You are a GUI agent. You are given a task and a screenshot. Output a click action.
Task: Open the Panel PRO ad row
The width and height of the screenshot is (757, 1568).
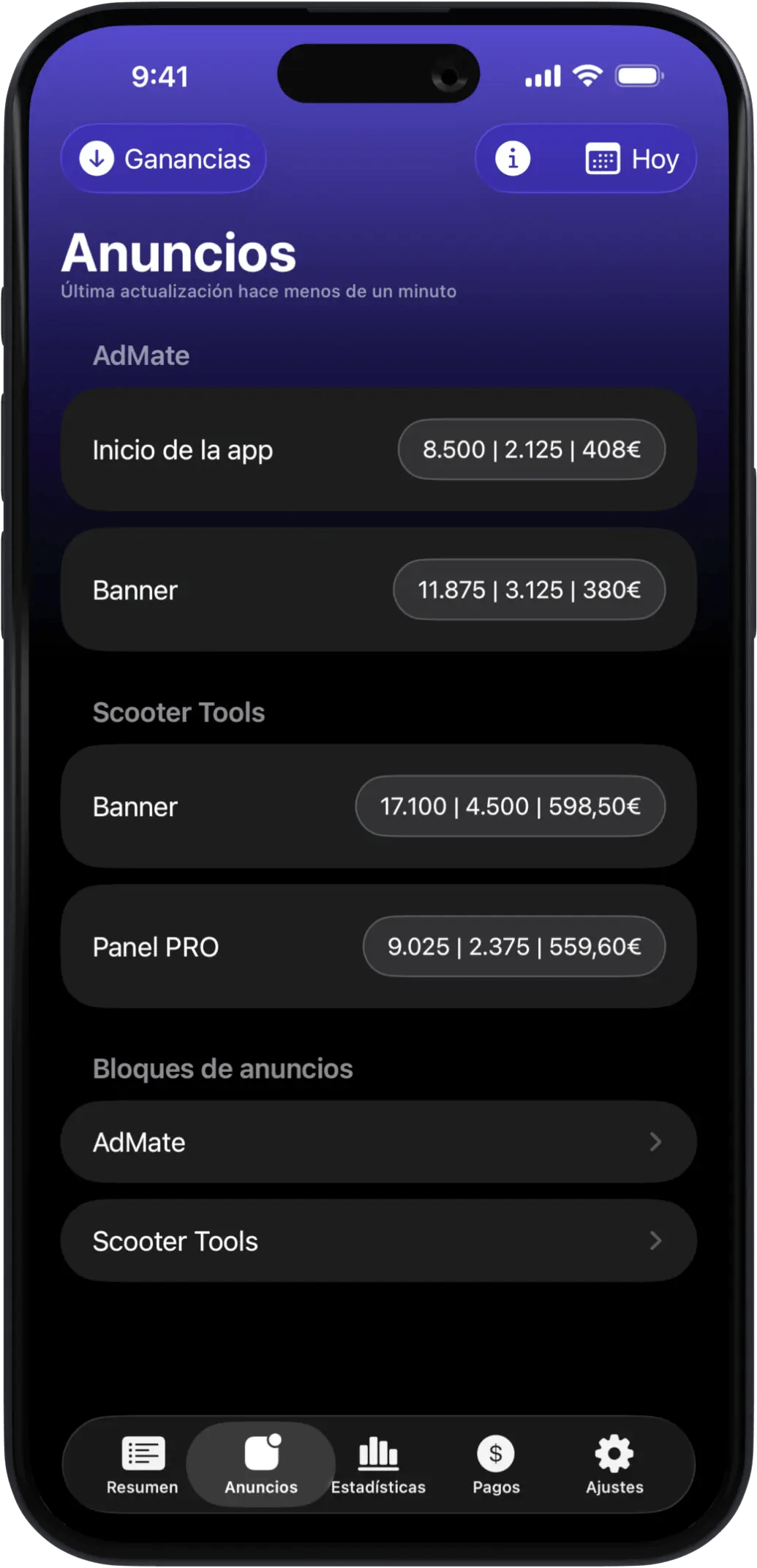378,947
